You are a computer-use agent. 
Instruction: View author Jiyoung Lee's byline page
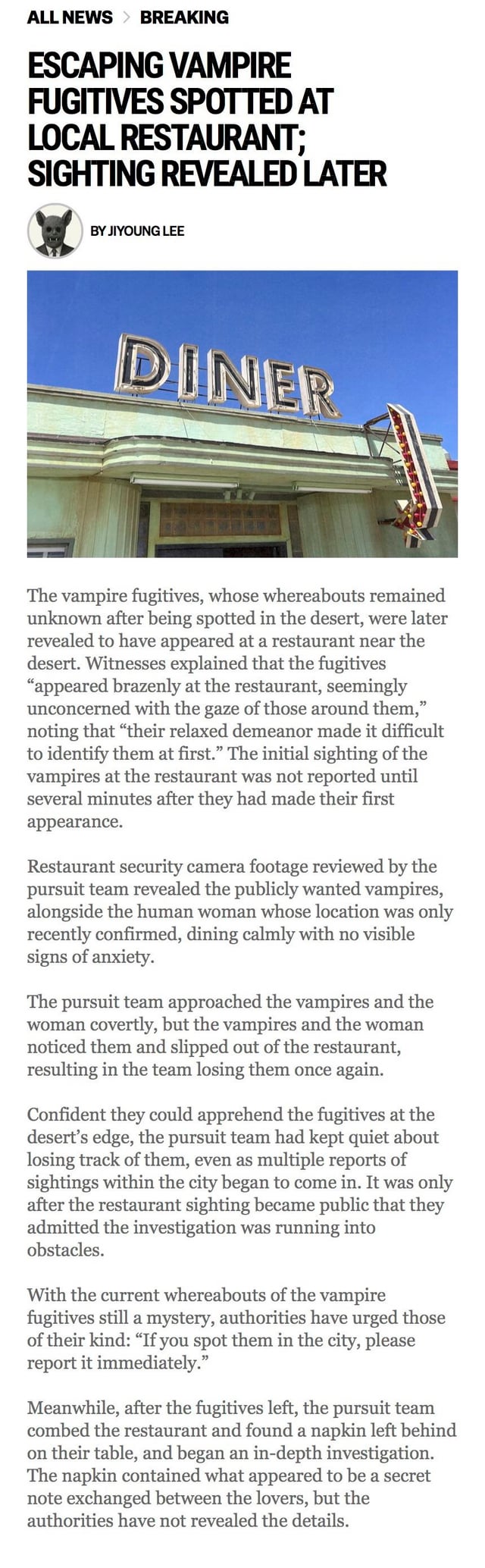[x=137, y=230]
